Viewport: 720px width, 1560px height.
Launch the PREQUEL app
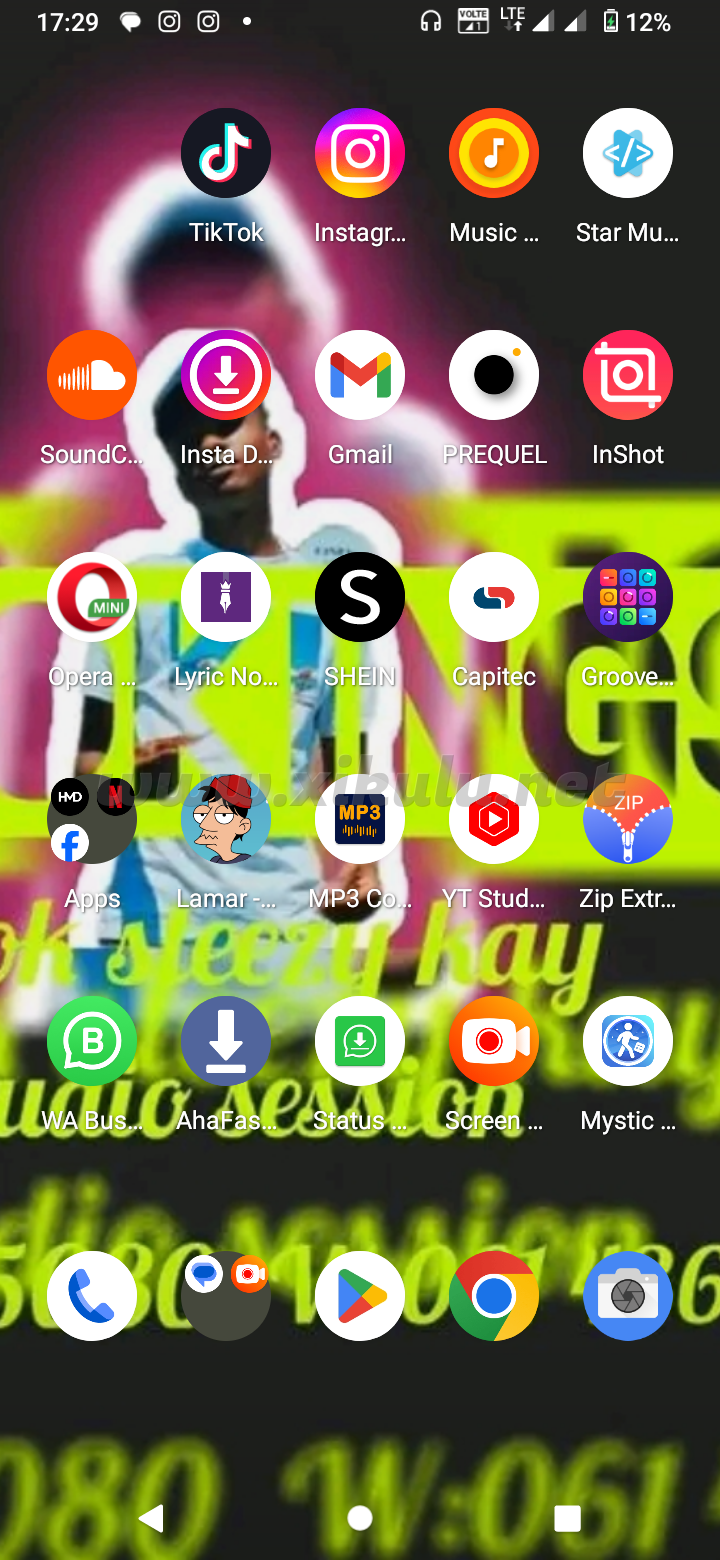pos(494,375)
